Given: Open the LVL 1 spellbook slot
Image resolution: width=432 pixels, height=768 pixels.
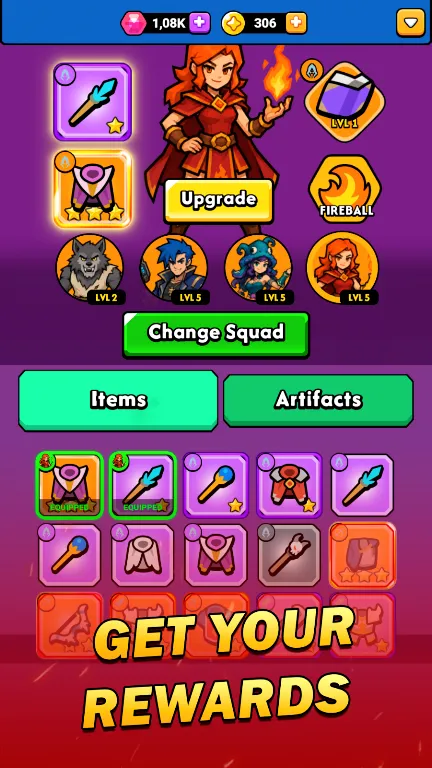Looking at the screenshot, I should click(x=345, y=101).
